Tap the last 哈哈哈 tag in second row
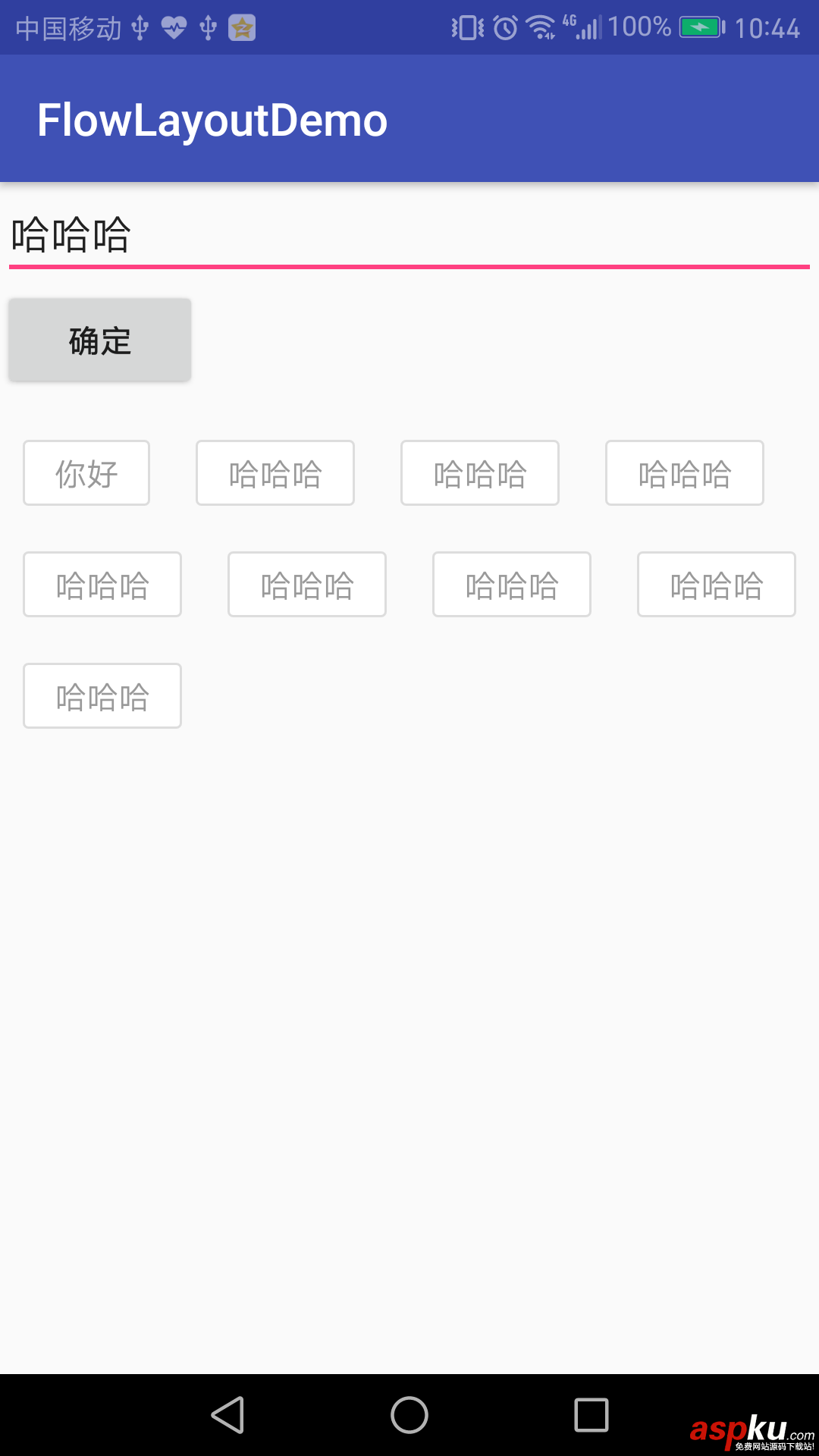Image resolution: width=819 pixels, height=1456 pixels. [716, 584]
